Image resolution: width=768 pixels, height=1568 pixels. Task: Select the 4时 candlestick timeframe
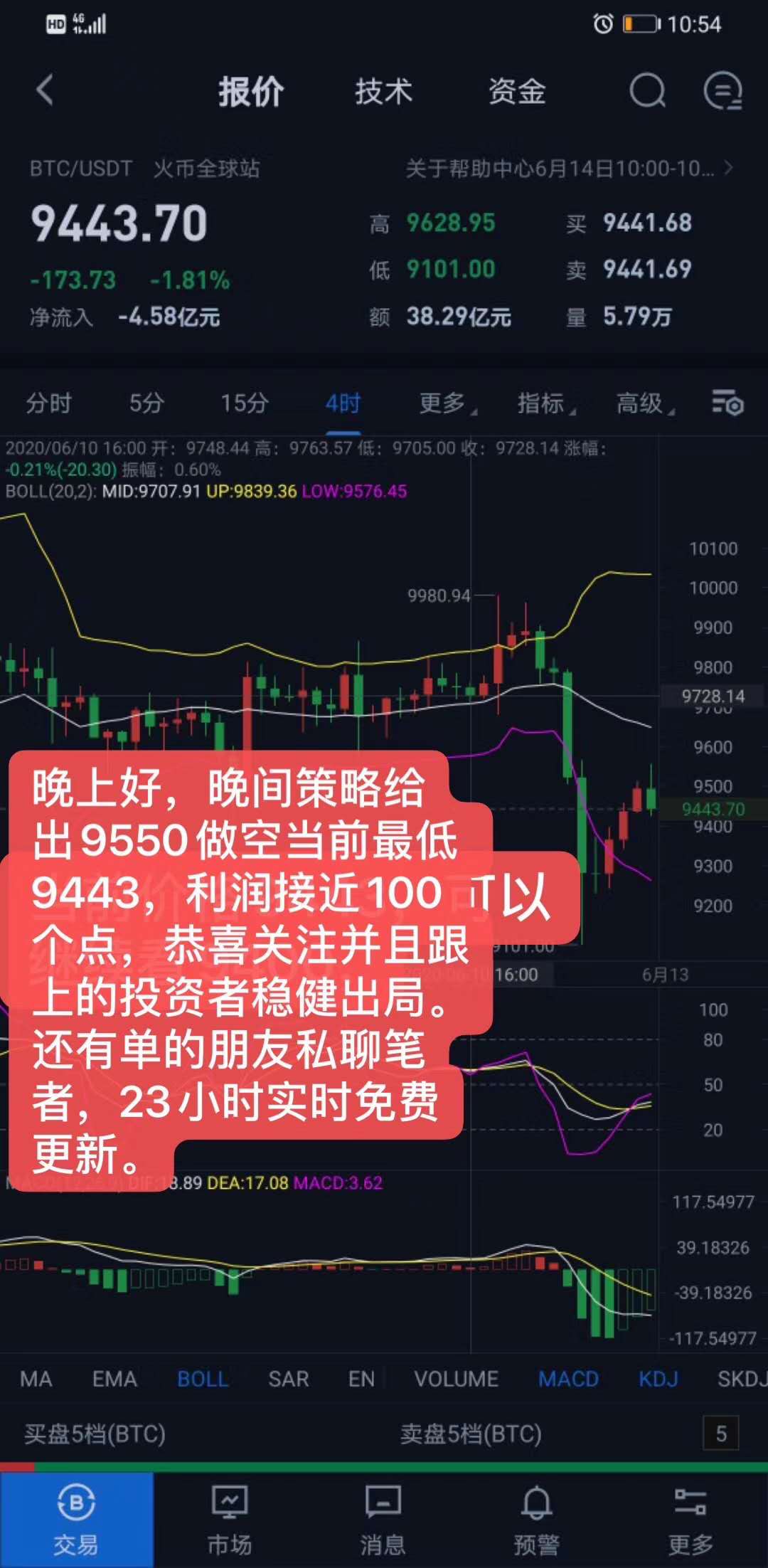(x=344, y=403)
